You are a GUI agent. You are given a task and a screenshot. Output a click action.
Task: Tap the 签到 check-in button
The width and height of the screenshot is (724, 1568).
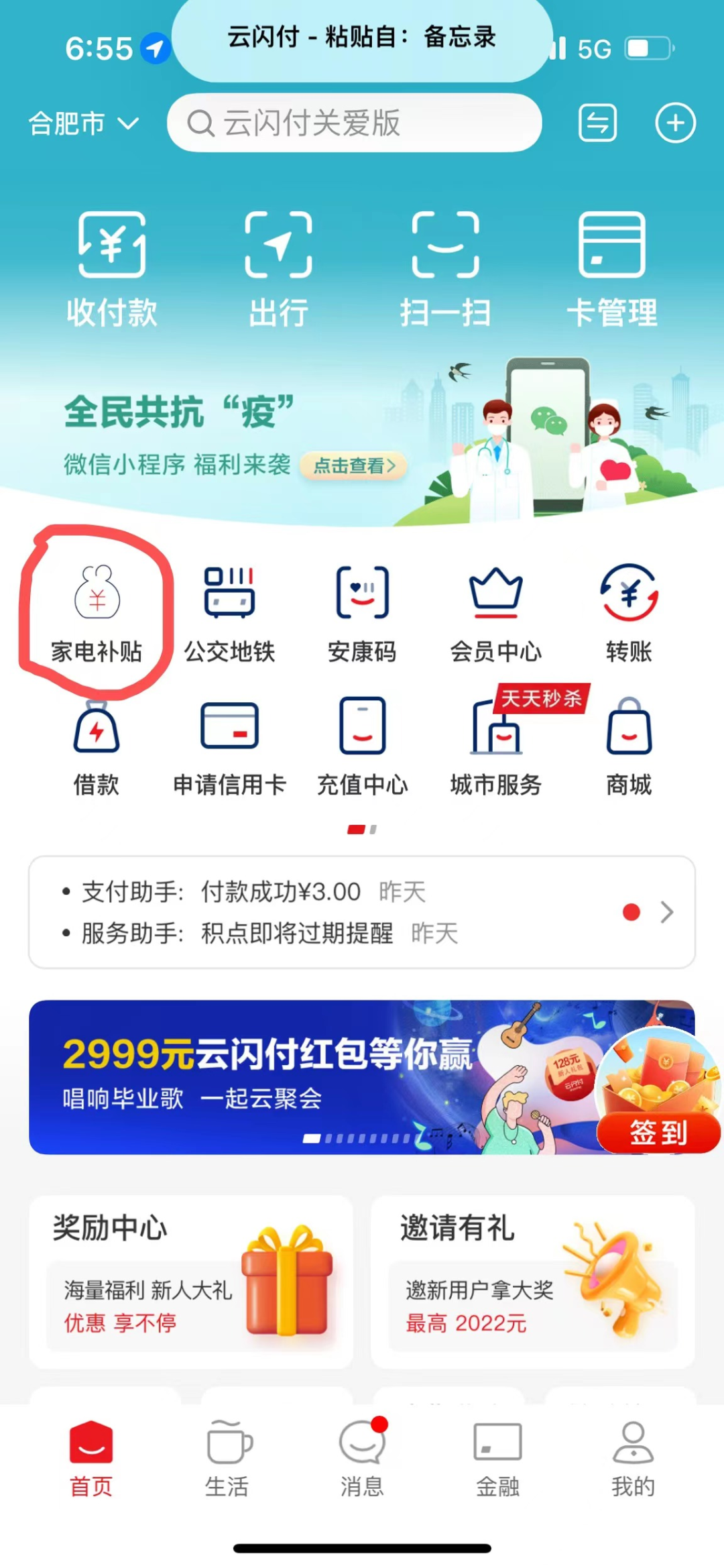[658, 1133]
